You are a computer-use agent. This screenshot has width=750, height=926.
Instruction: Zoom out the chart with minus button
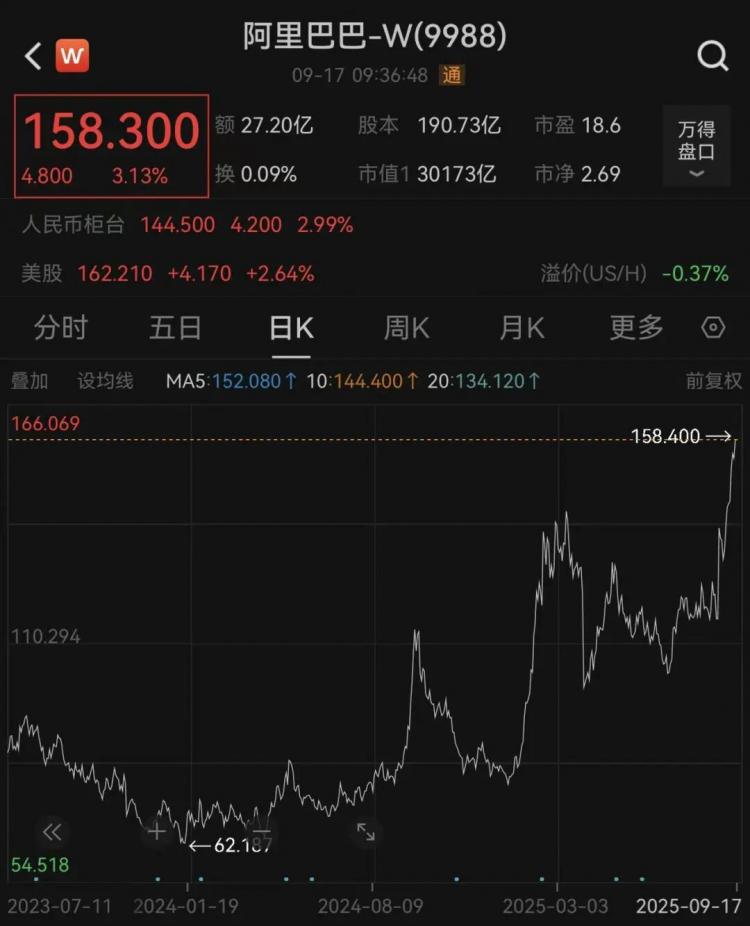(x=261, y=831)
